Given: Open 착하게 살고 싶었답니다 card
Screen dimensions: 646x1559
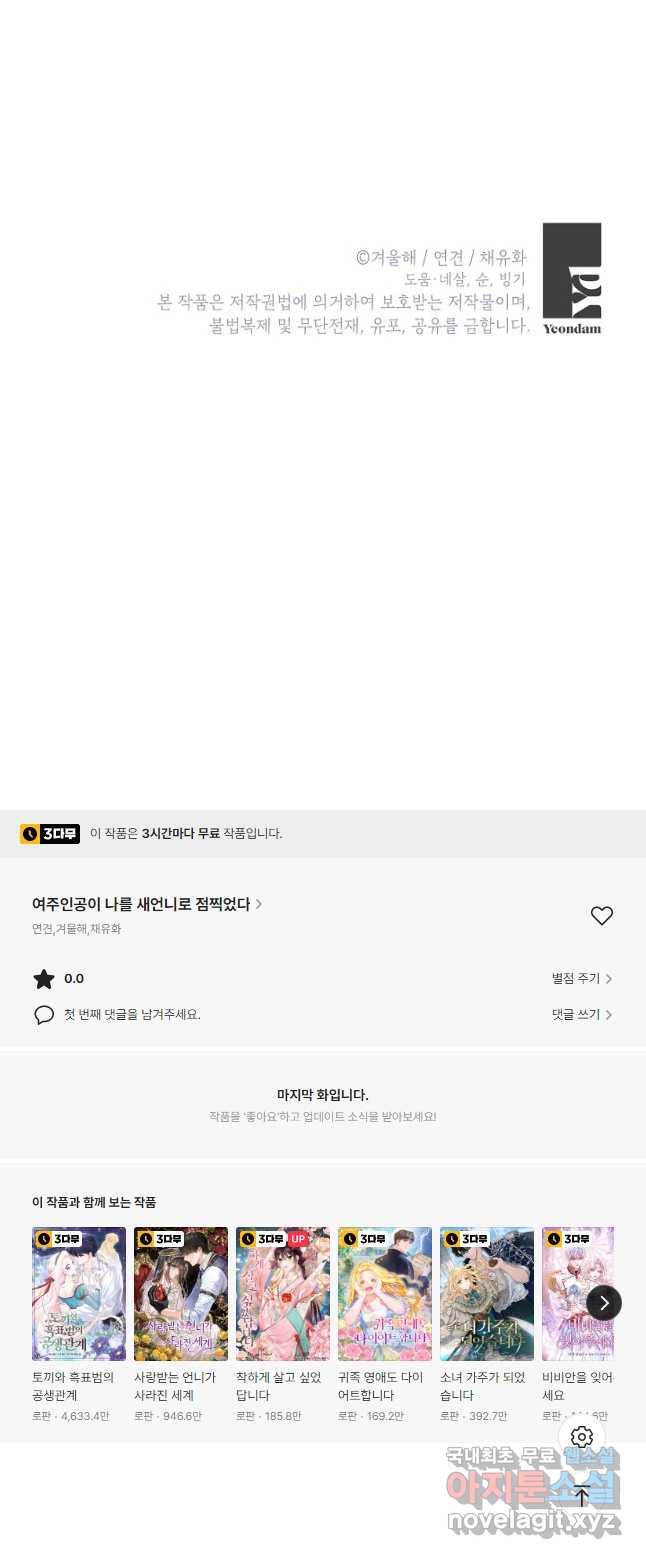Looking at the screenshot, I should (x=283, y=1293).
